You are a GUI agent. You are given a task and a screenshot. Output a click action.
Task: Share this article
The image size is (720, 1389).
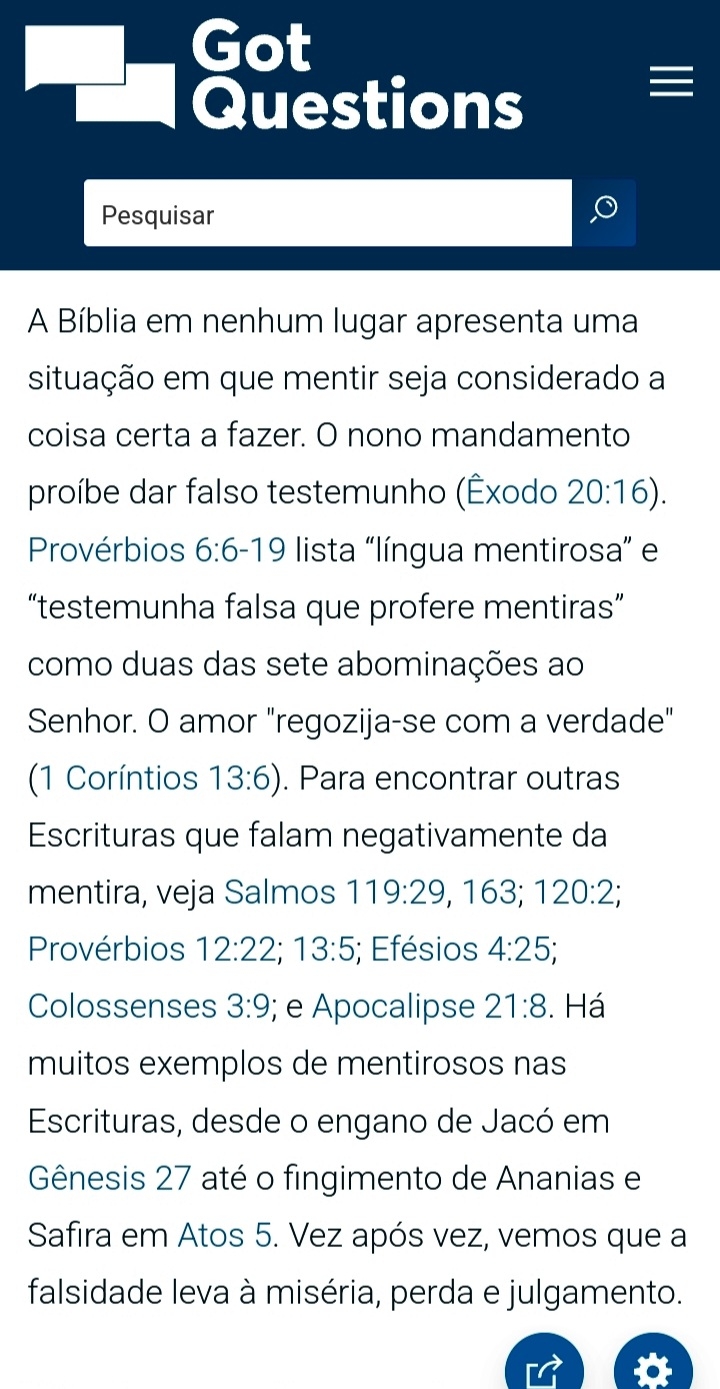[544, 1362]
